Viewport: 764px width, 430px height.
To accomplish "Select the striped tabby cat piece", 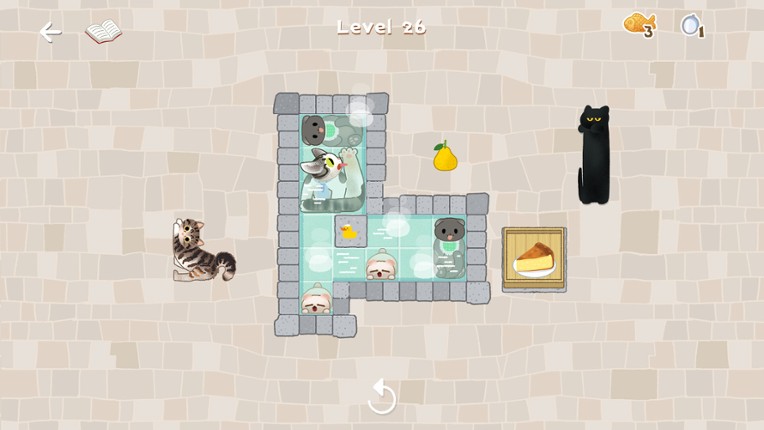I will point(200,250).
